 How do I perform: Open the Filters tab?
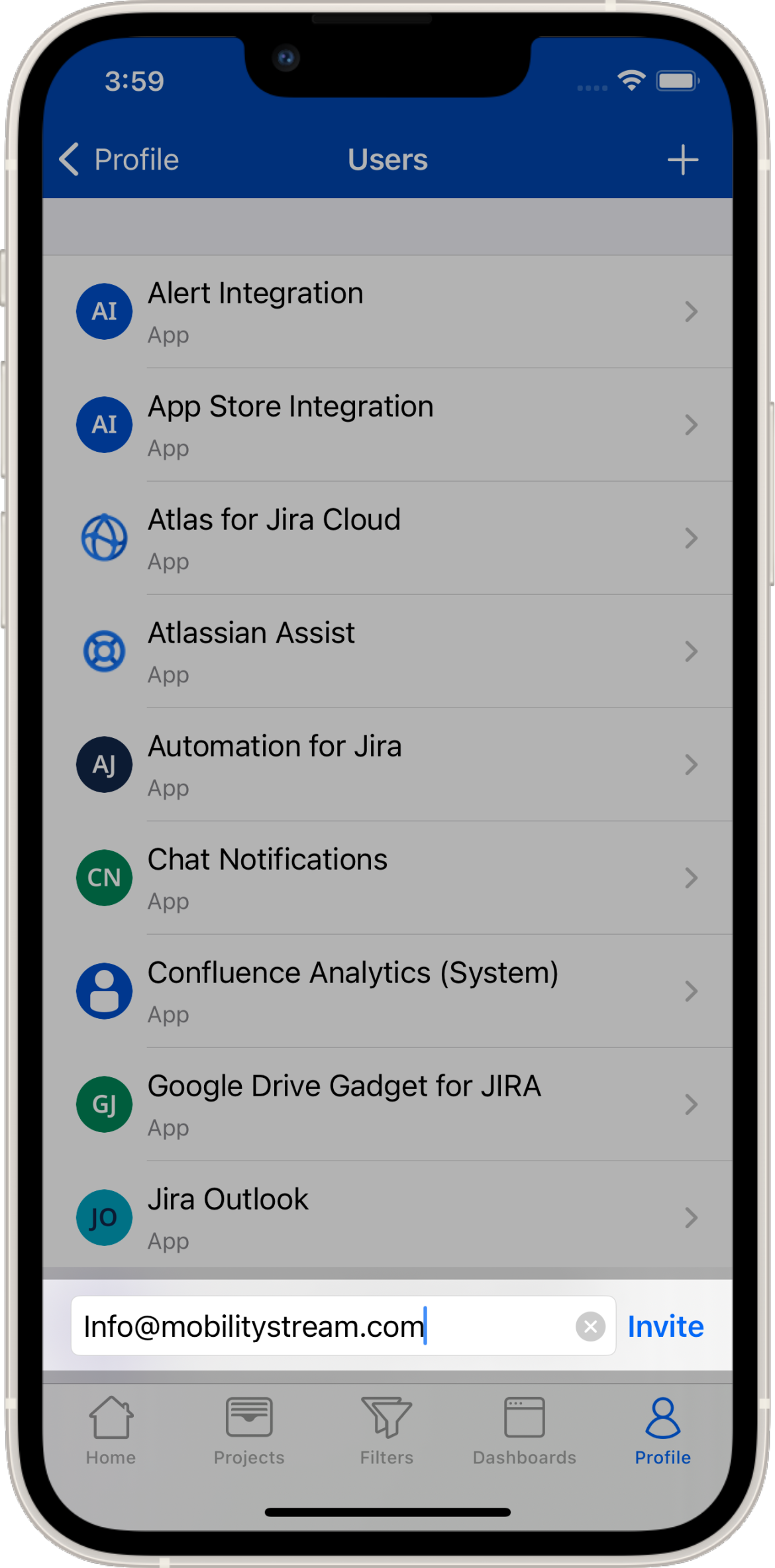click(x=387, y=1431)
